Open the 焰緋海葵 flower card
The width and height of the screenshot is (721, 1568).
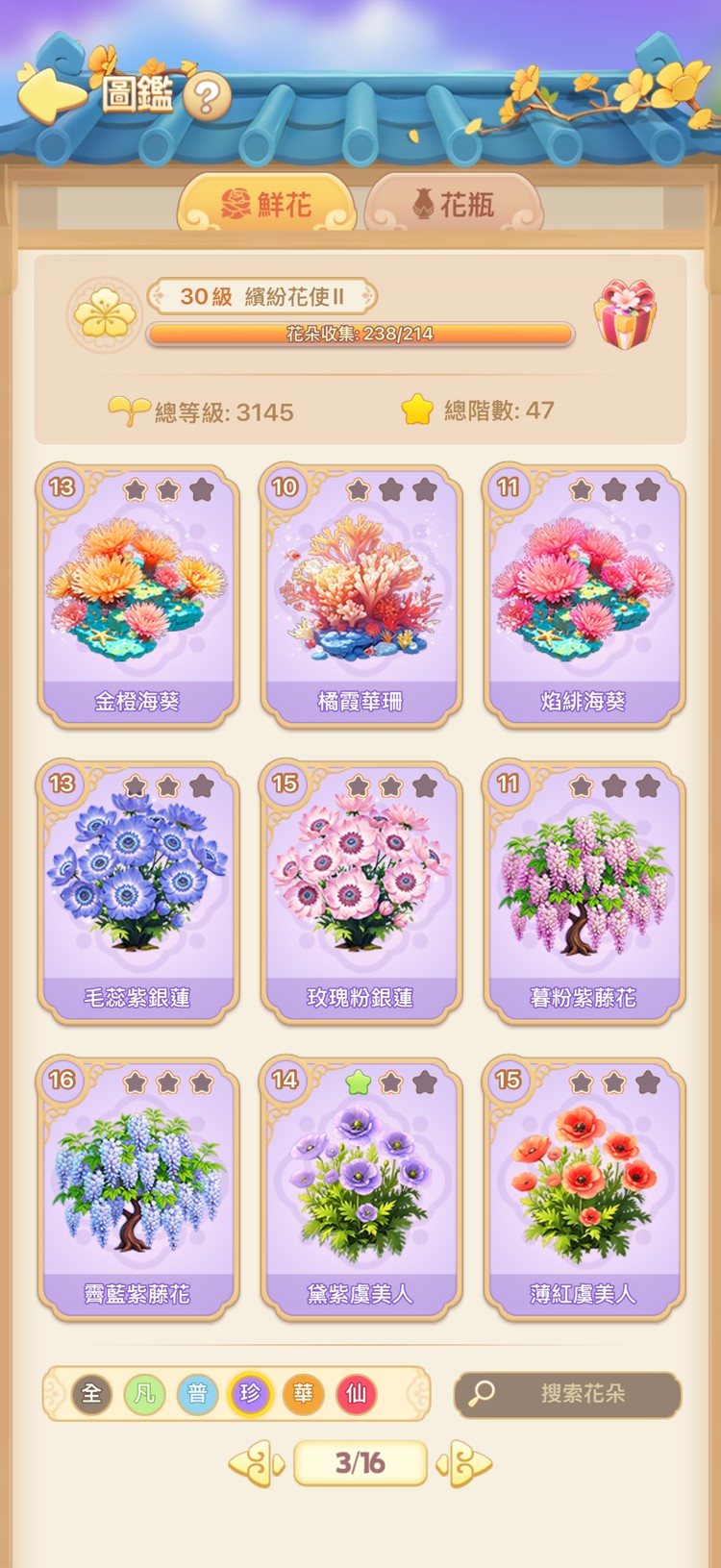coord(584,596)
